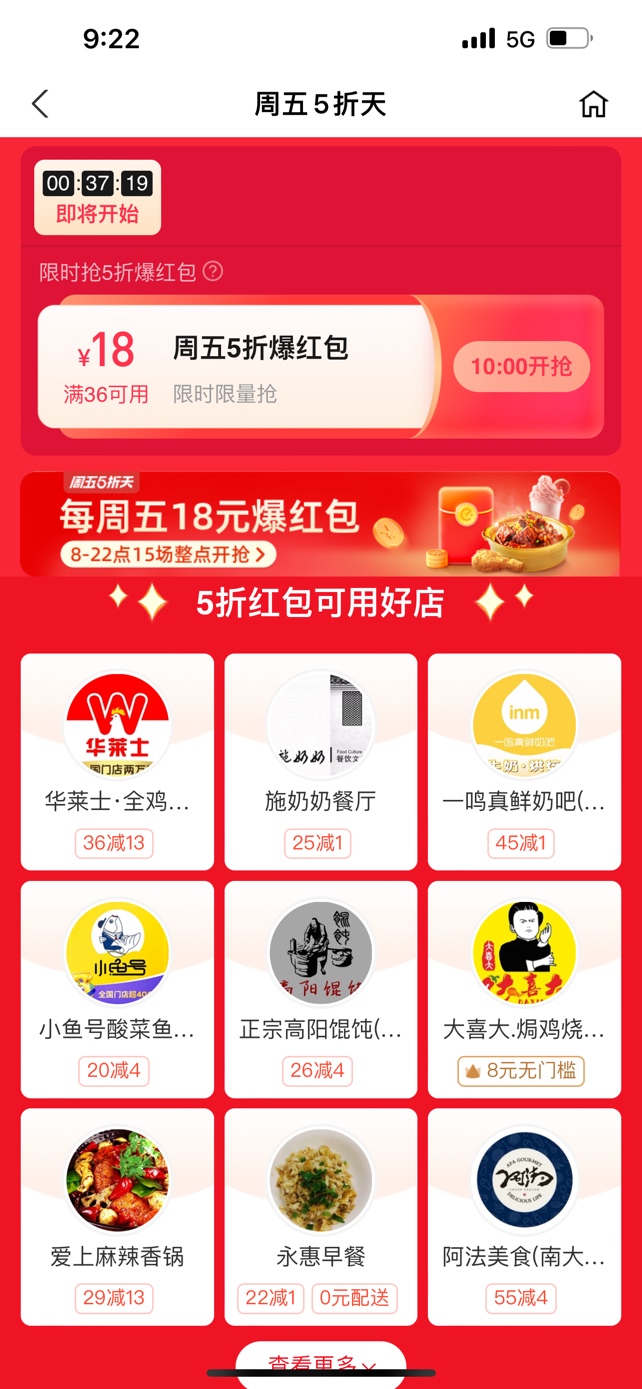The height and width of the screenshot is (1389, 642).
Task: Open 正宗高阳馄饨 store card
Action: click(320, 988)
